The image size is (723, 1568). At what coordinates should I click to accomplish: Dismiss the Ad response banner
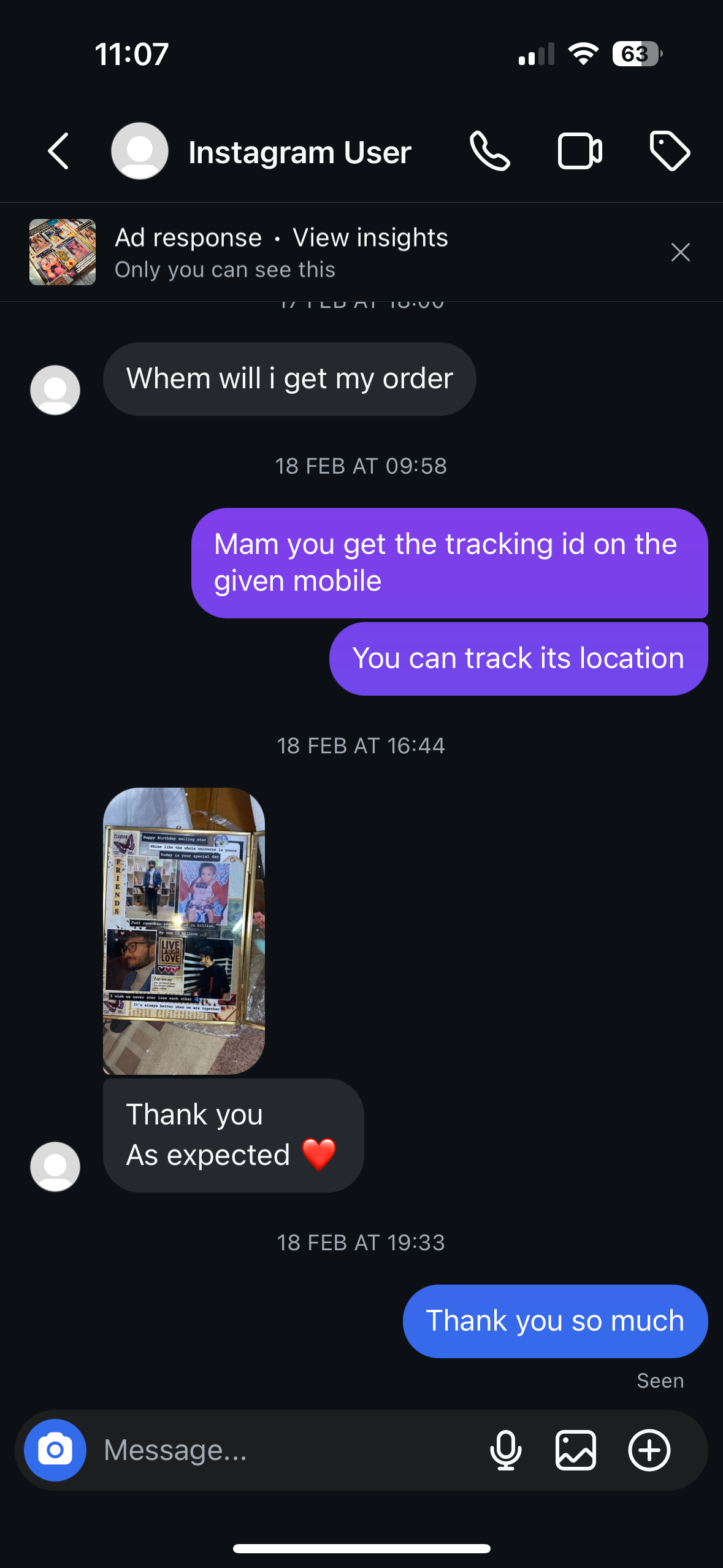click(680, 252)
